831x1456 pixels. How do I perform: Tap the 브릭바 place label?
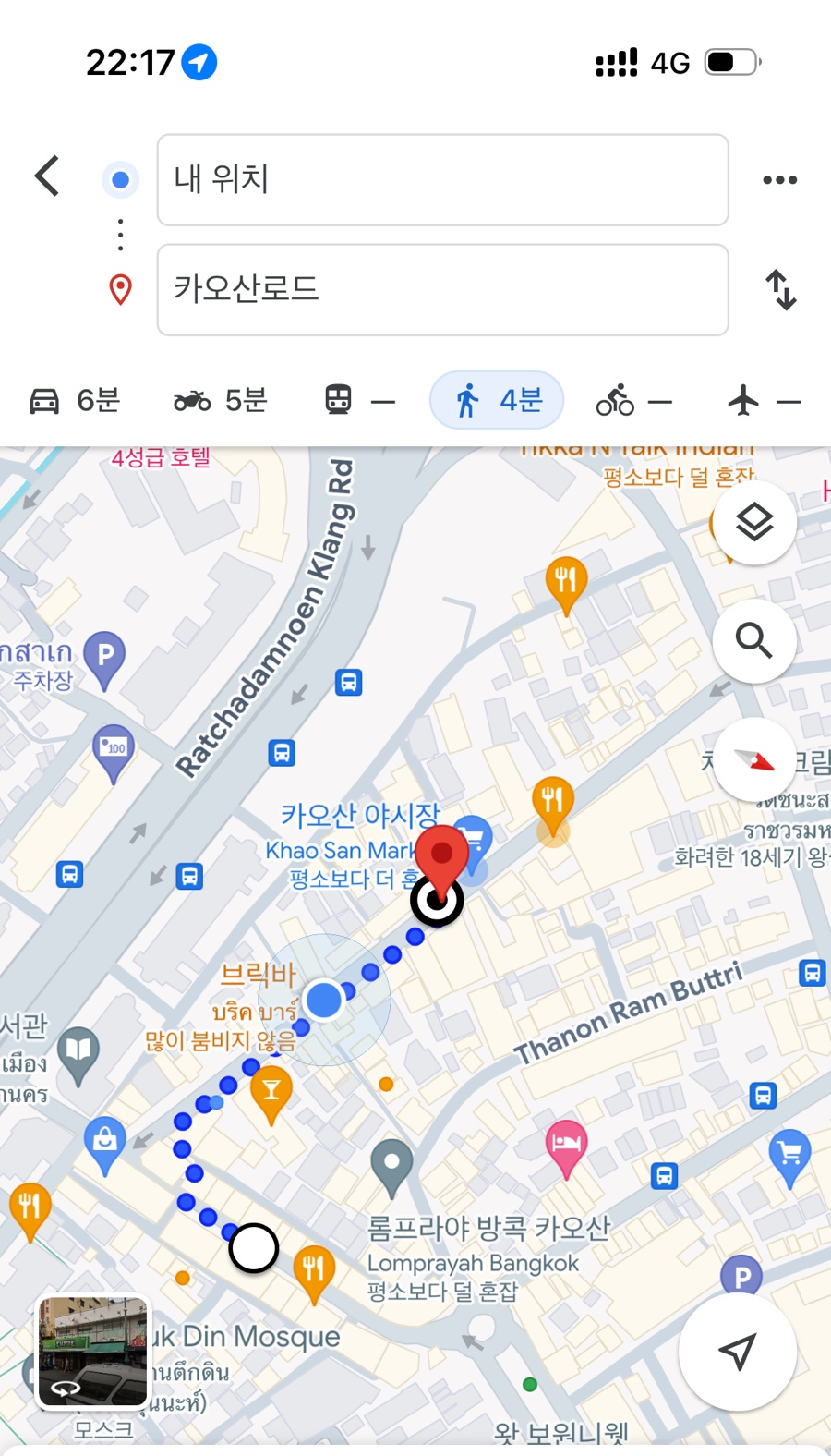coord(258,975)
